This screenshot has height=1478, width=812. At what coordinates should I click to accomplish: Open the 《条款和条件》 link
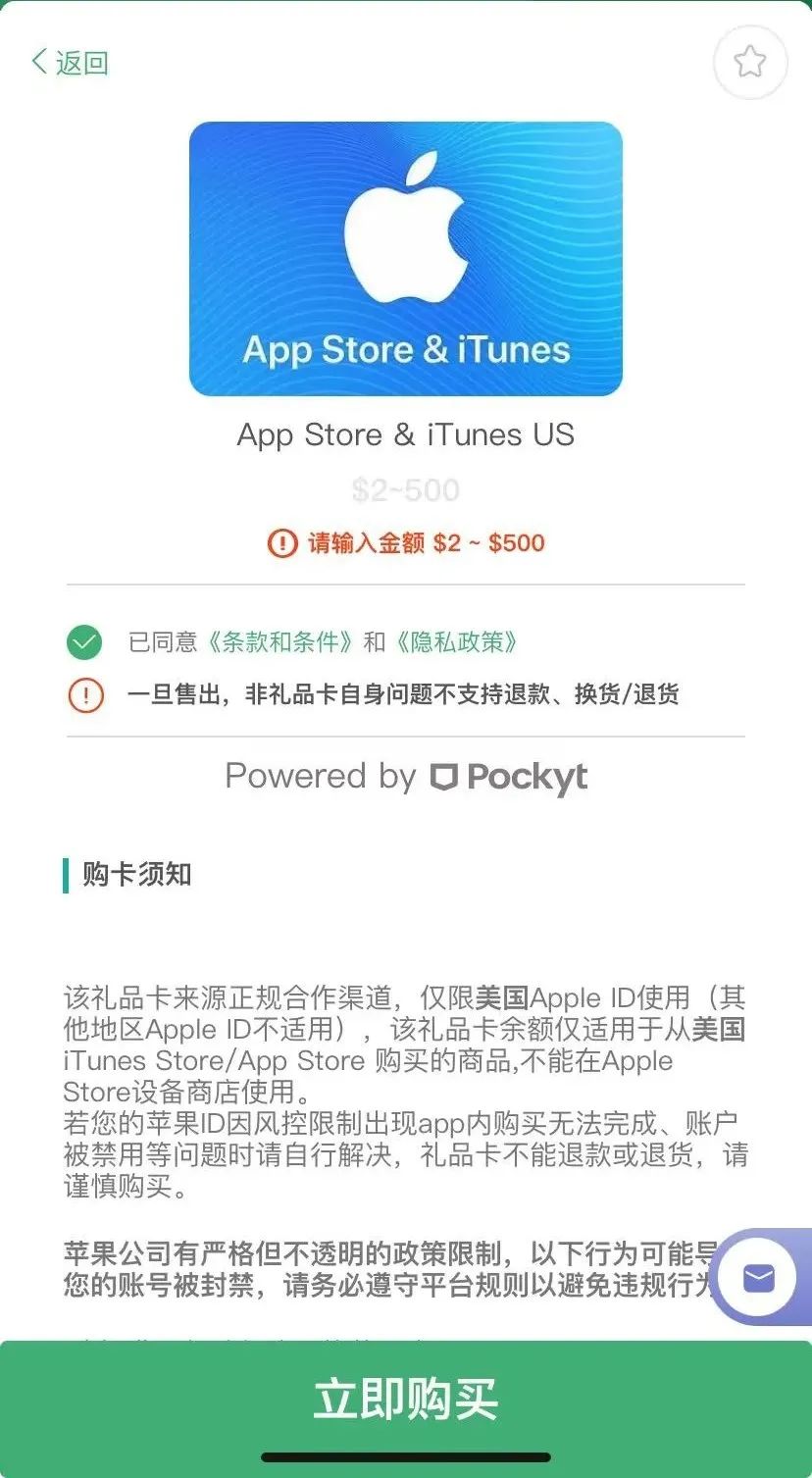coord(281,642)
